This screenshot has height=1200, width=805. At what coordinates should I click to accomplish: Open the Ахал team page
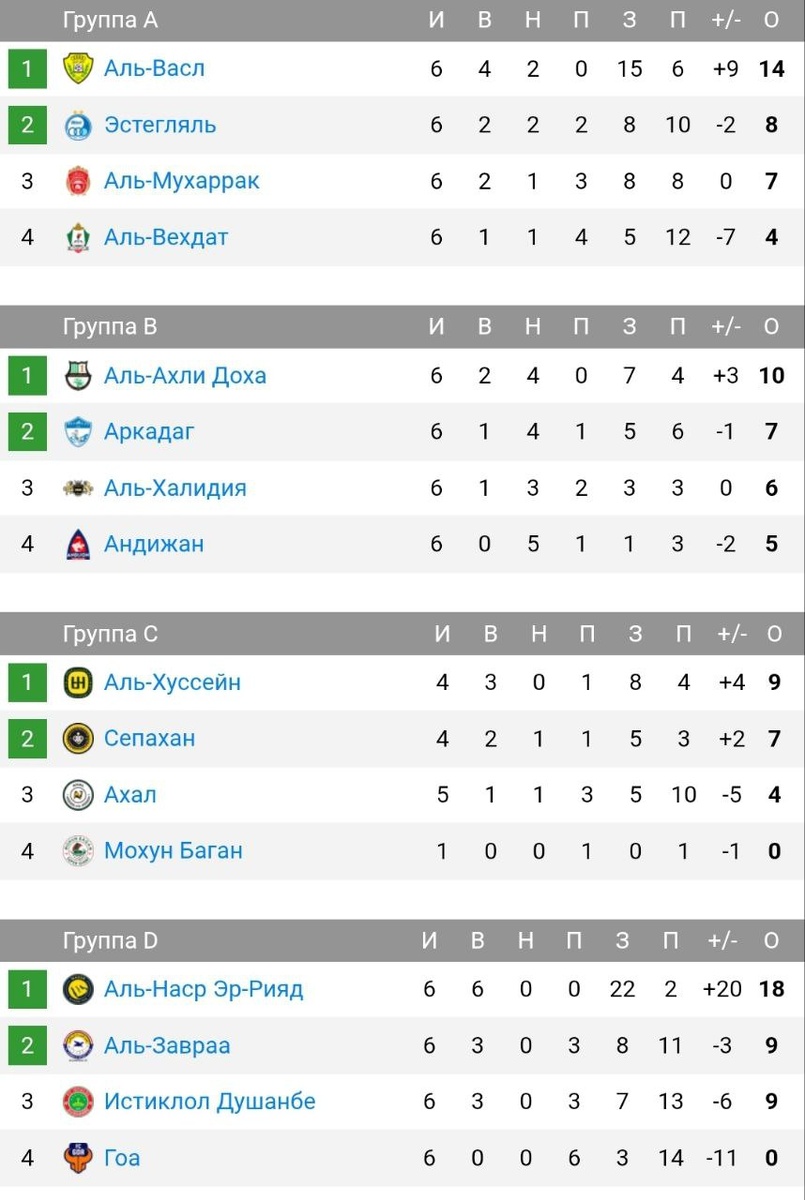[x=130, y=795]
